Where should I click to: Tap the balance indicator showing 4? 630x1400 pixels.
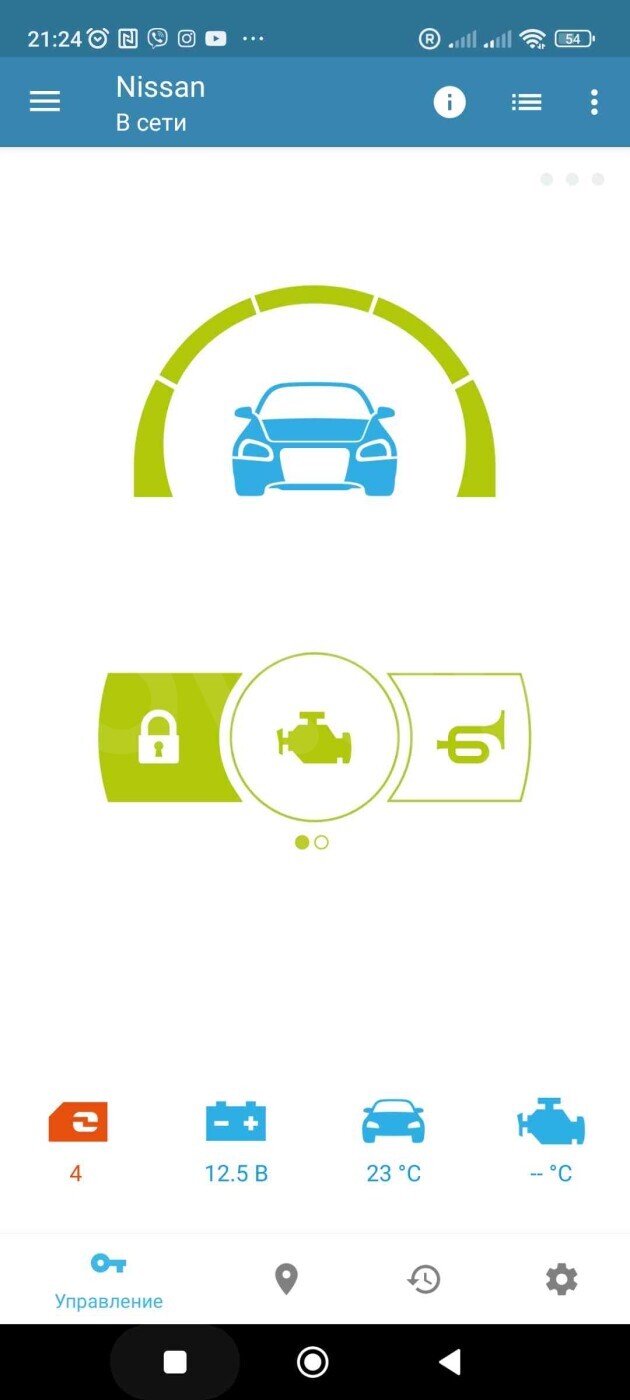(77, 1142)
